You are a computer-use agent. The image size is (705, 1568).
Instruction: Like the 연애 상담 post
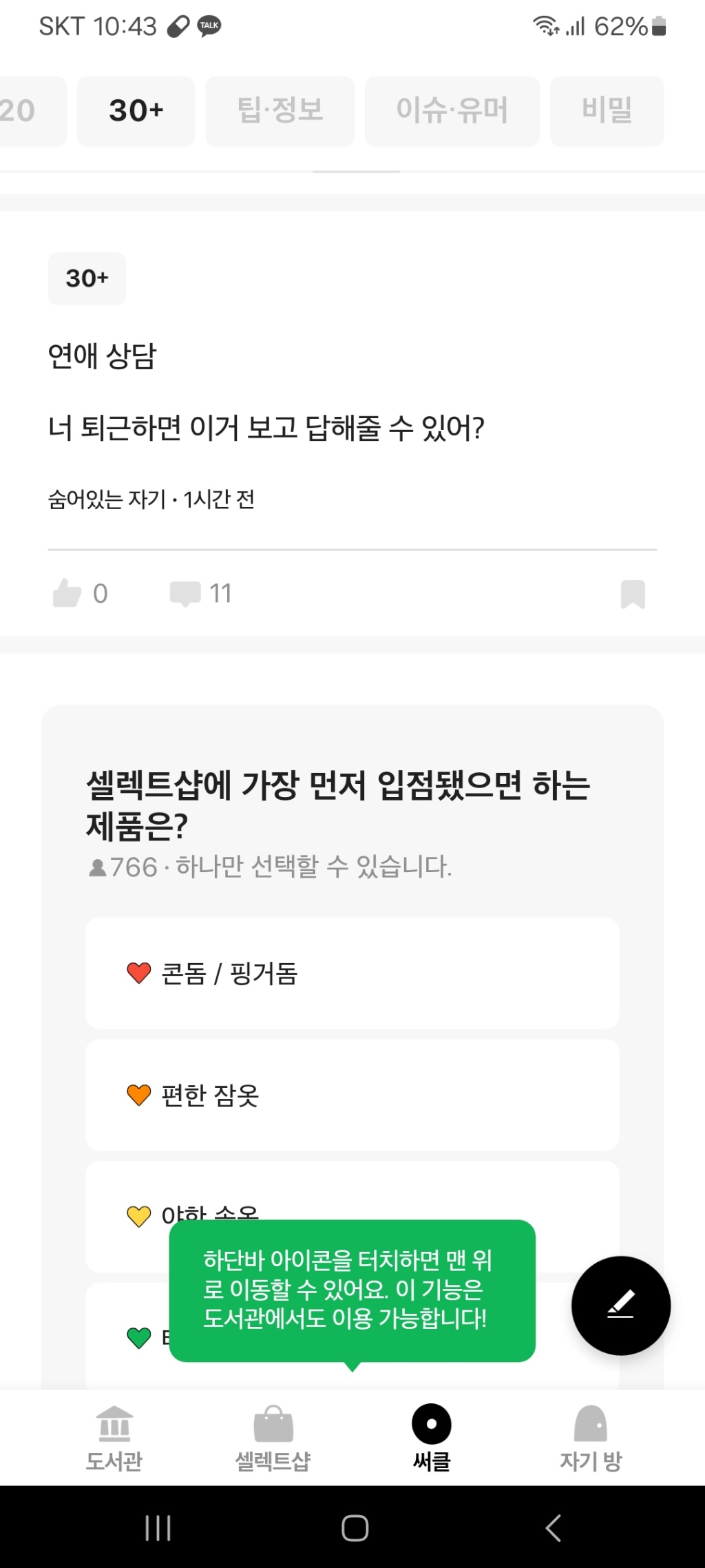tap(68, 593)
